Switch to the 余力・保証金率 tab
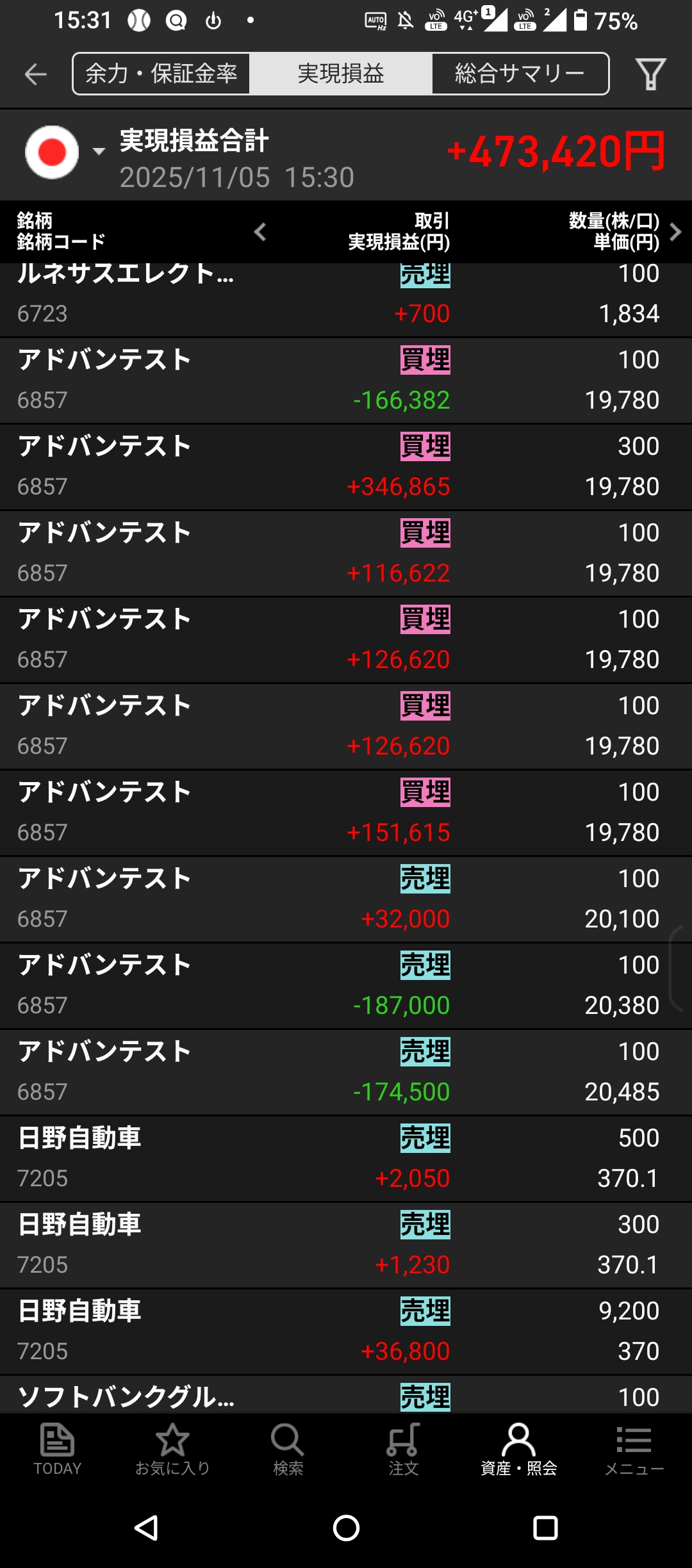 pyautogui.click(x=161, y=74)
